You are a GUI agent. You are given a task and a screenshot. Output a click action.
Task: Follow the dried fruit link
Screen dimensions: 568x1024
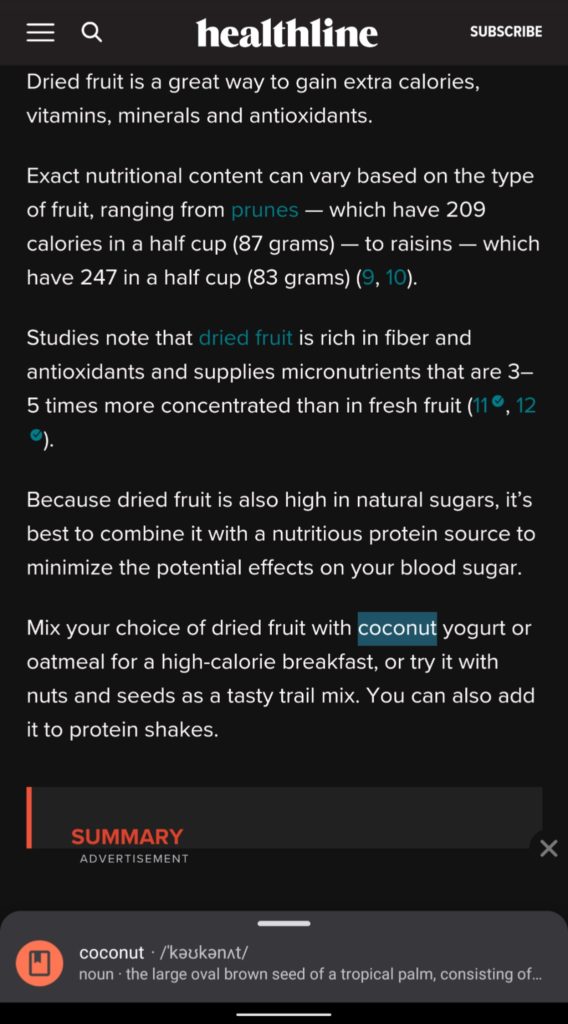[x=245, y=338]
